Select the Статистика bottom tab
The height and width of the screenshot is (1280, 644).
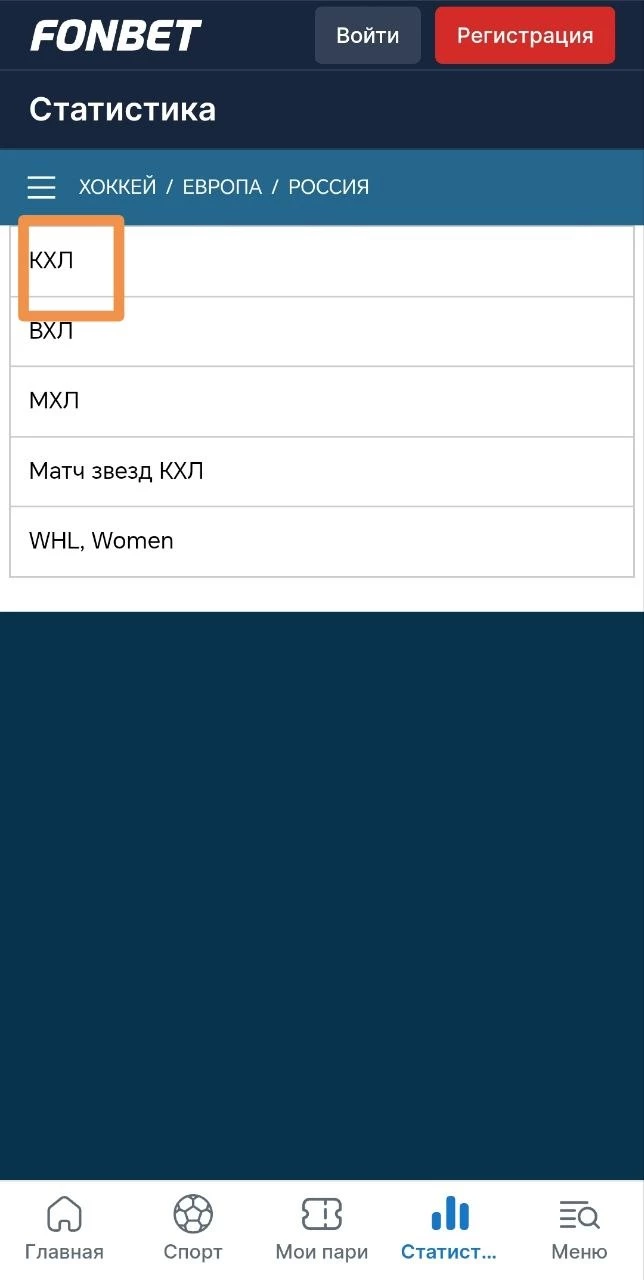(449, 1230)
